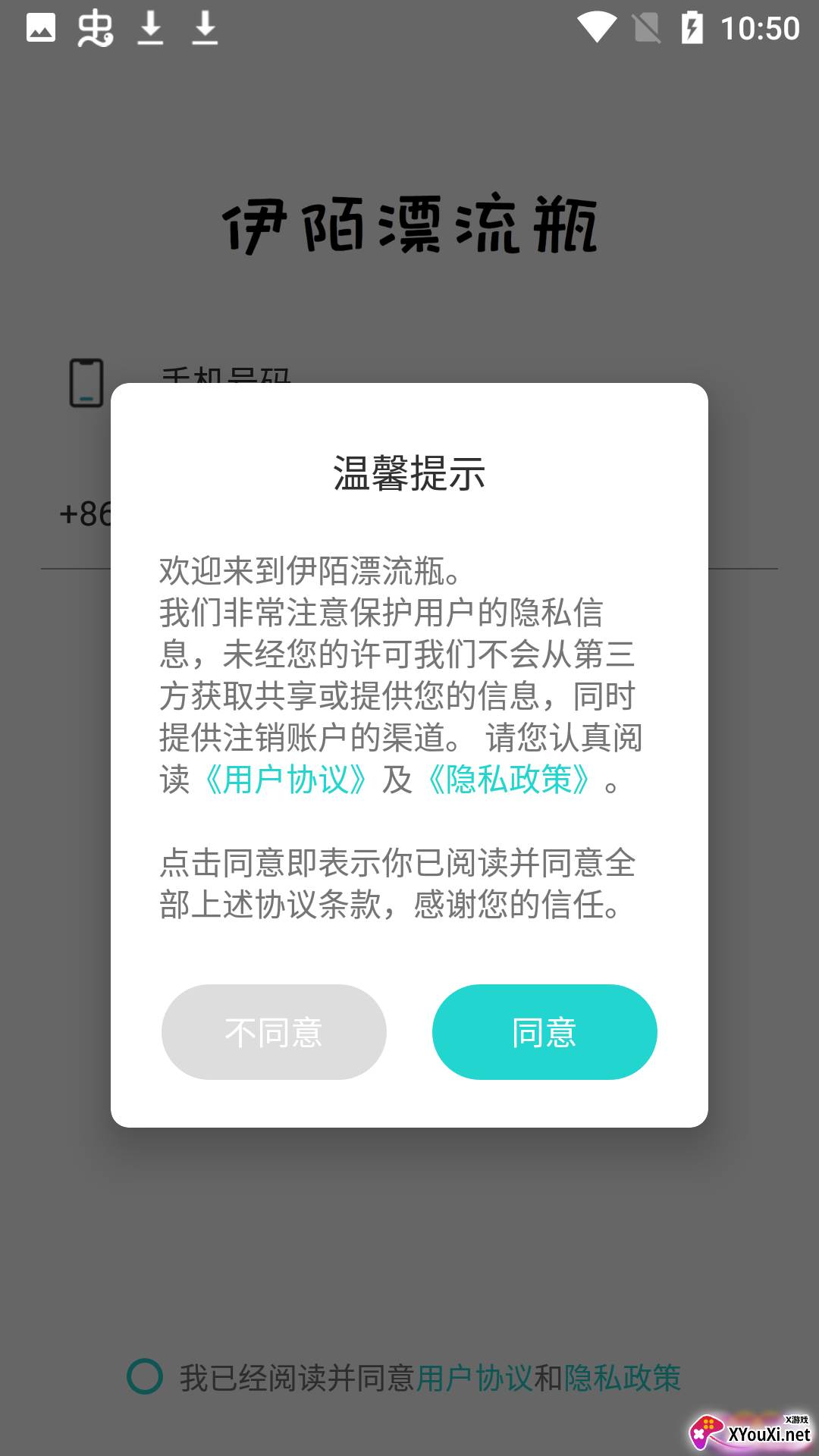
Task: Tap the 同意 button to accept
Action: 544,1032
